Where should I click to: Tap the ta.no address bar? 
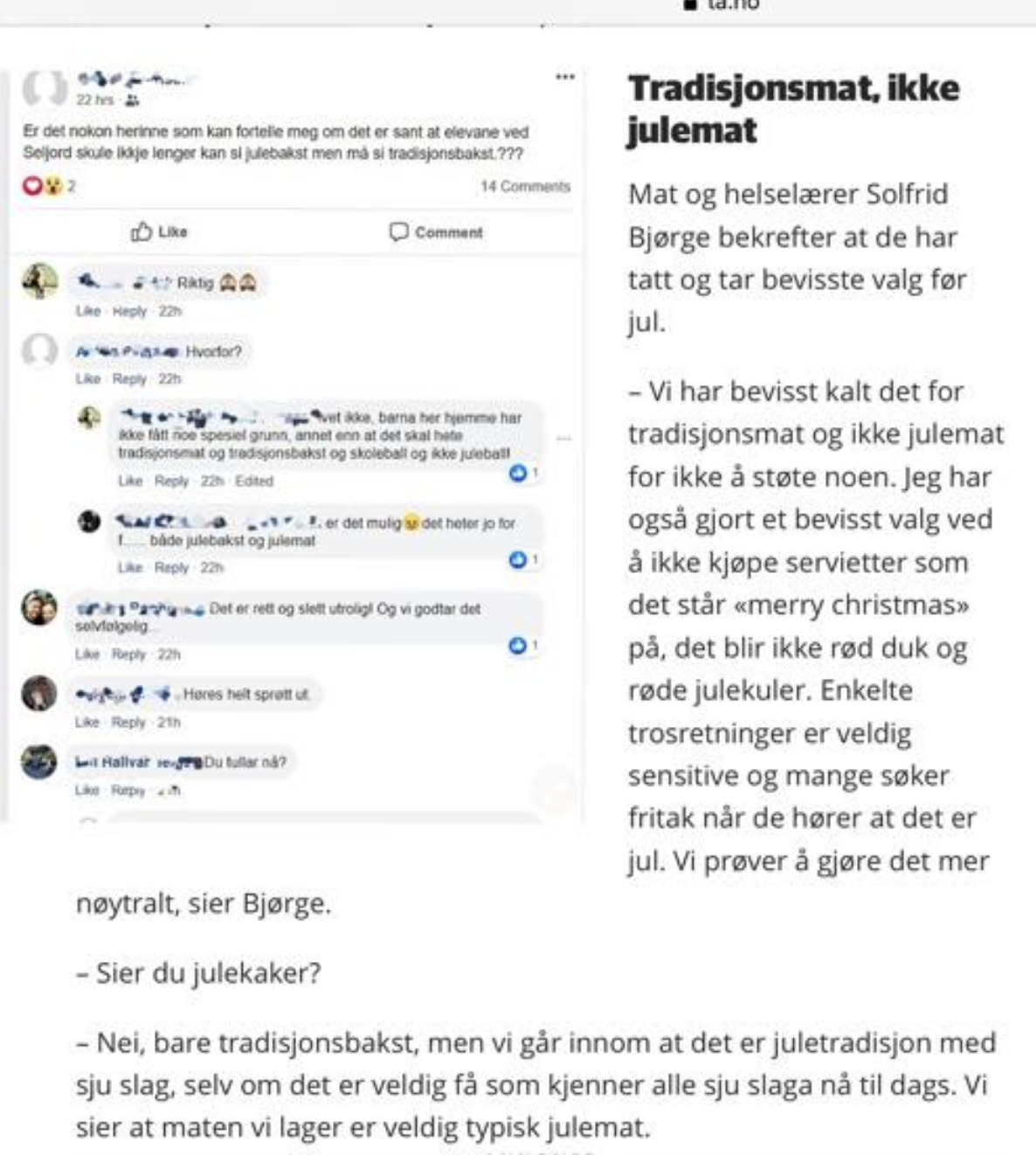click(723, 5)
